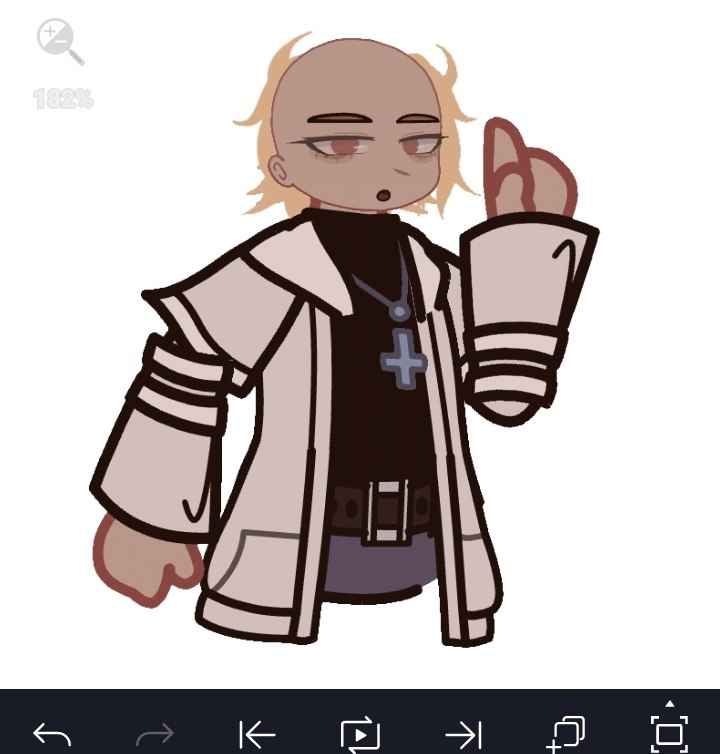This screenshot has height=754, width=720.
Task: Duplicate the current frame
Action: pyautogui.click(x=566, y=734)
